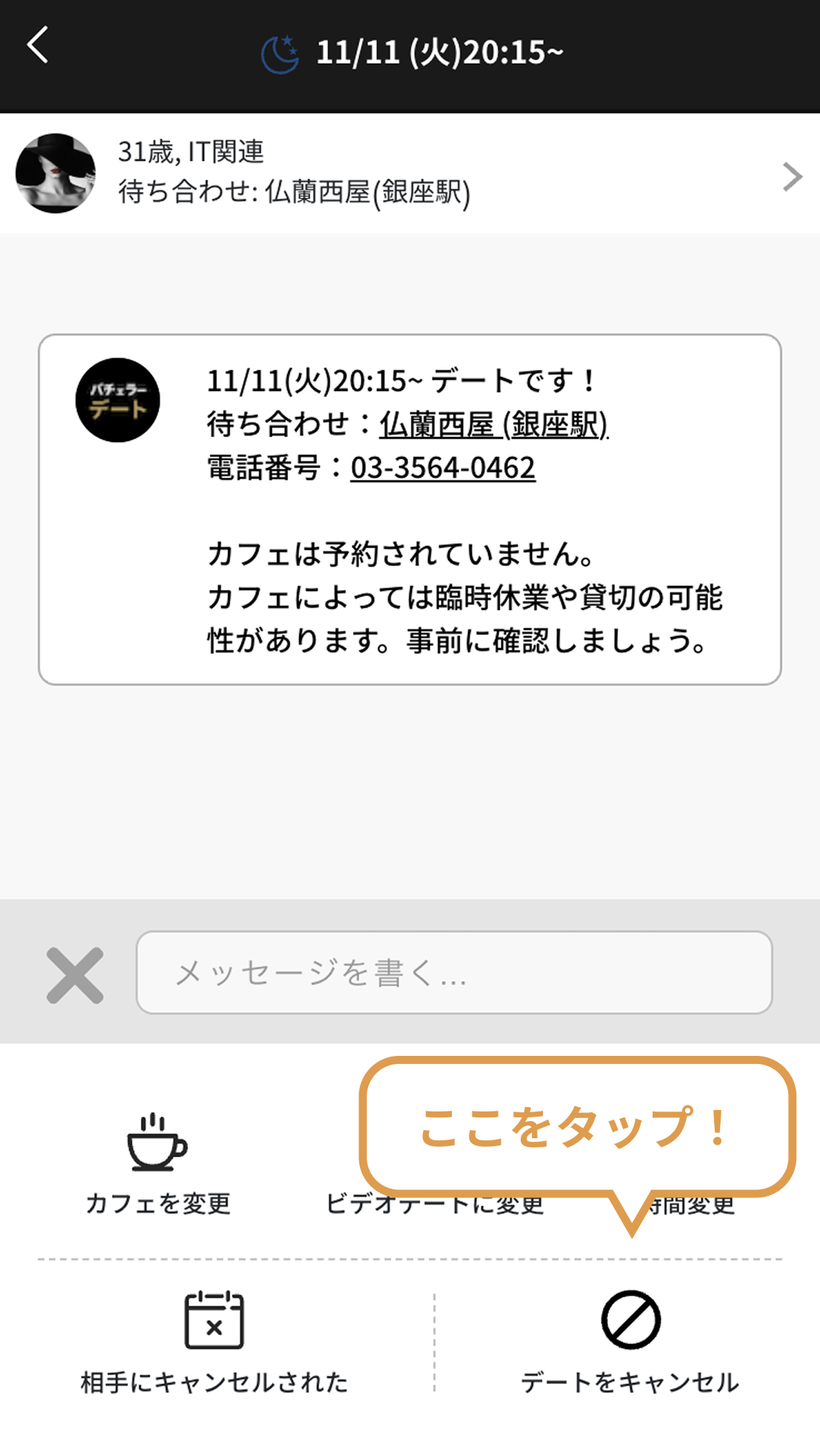Viewport: 820px width, 1456px height.
Task: Open the 仏蘭西屋 (銀座駅) venue link
Action: coord(493,425)
